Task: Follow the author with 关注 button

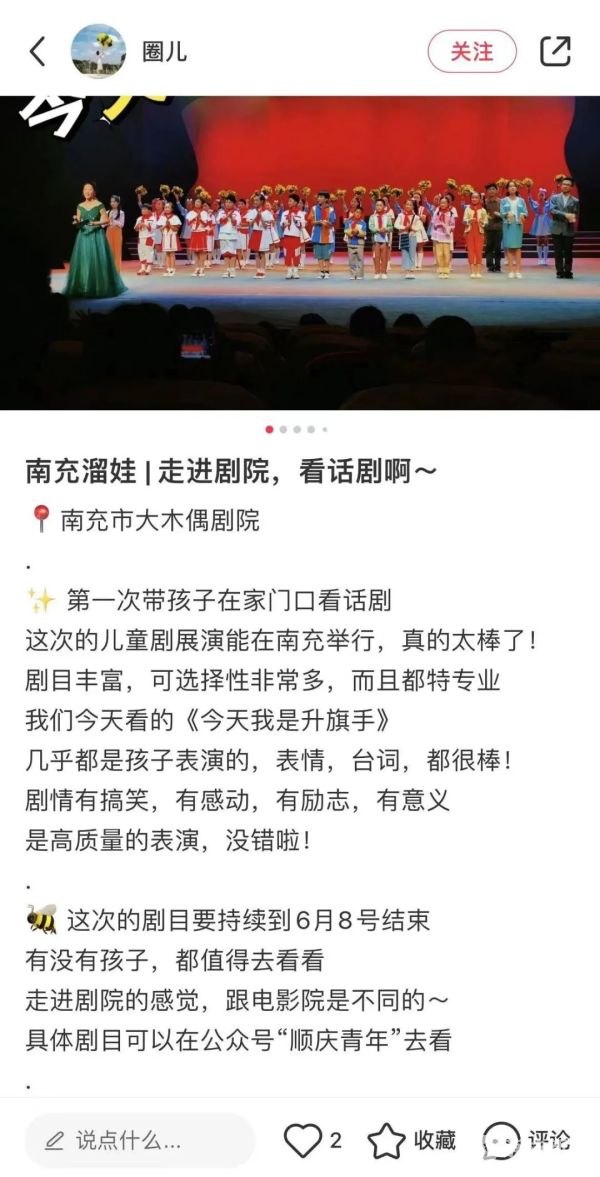Action: [x=472, y=52]
